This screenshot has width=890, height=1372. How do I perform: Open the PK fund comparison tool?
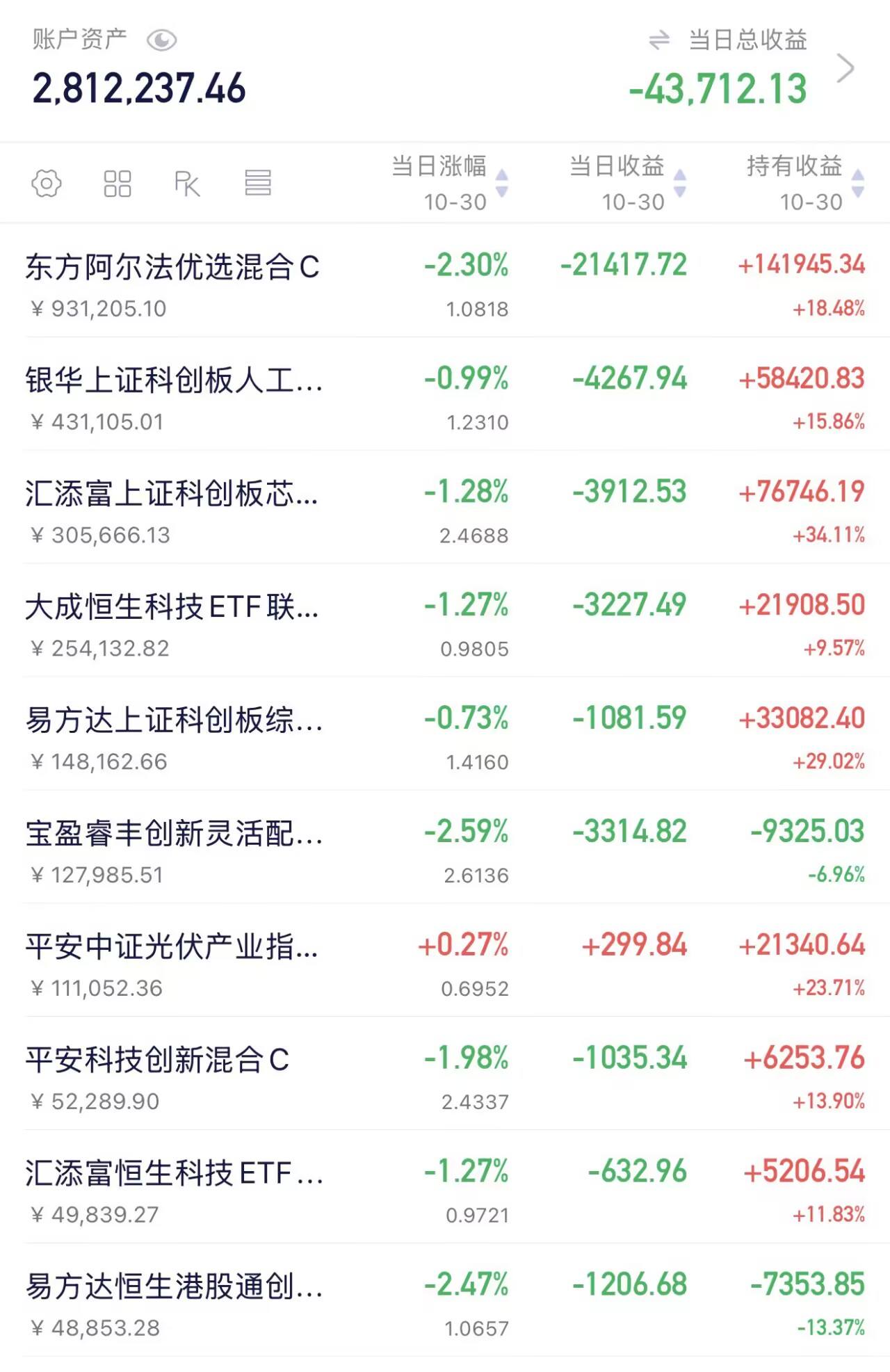click(188, 184)
